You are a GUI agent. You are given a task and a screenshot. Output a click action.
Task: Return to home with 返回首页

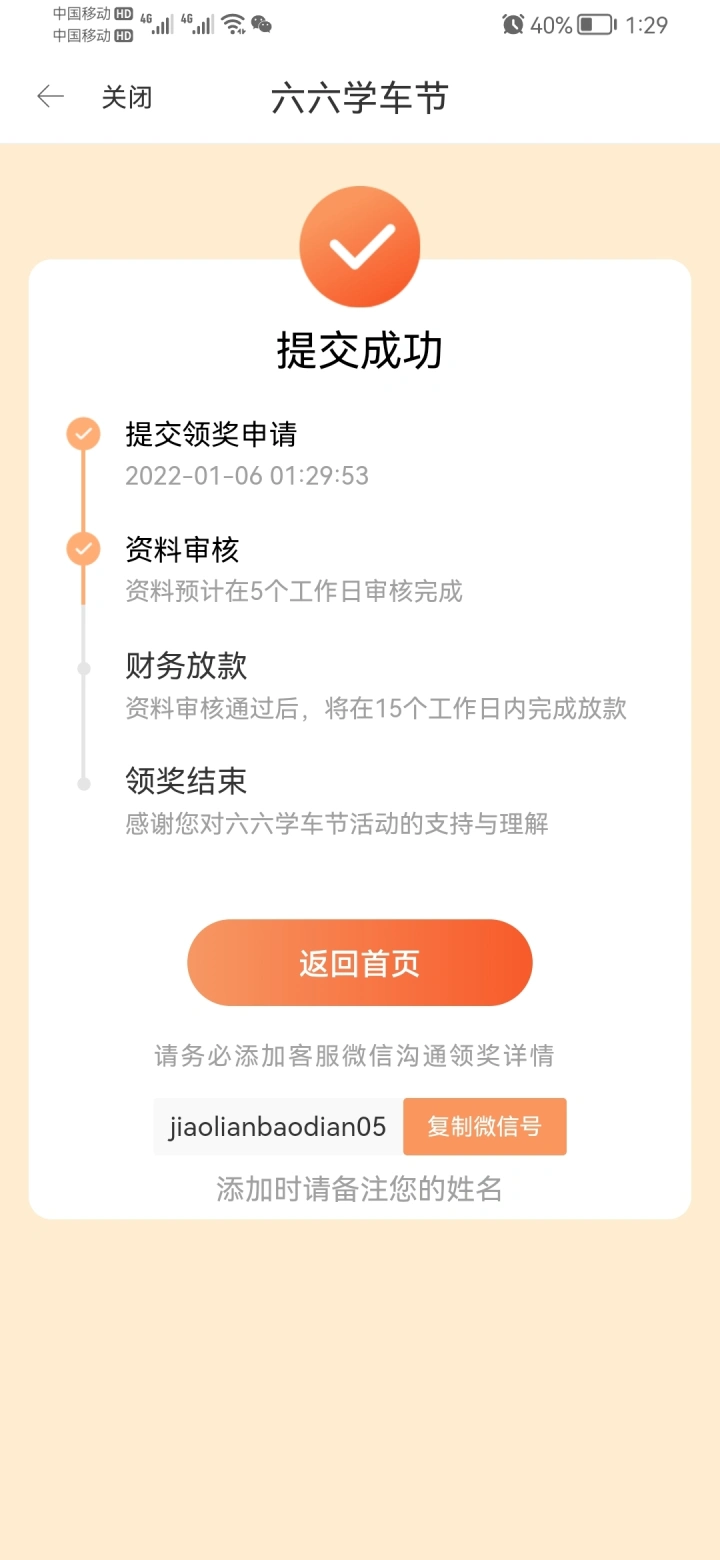pyautogui.click(x=359, y=963)
